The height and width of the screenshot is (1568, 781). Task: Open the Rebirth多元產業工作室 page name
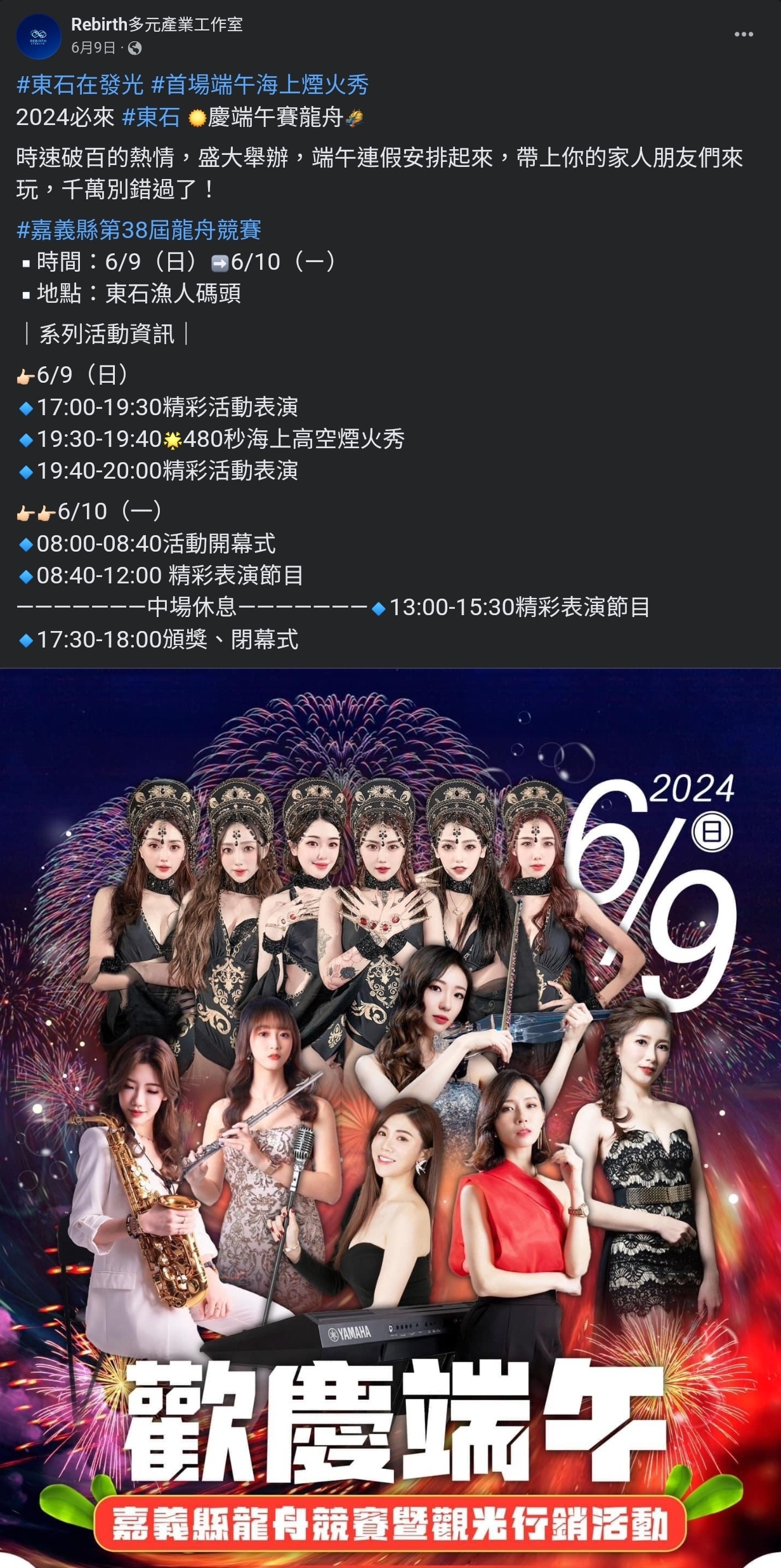[157, 25]
